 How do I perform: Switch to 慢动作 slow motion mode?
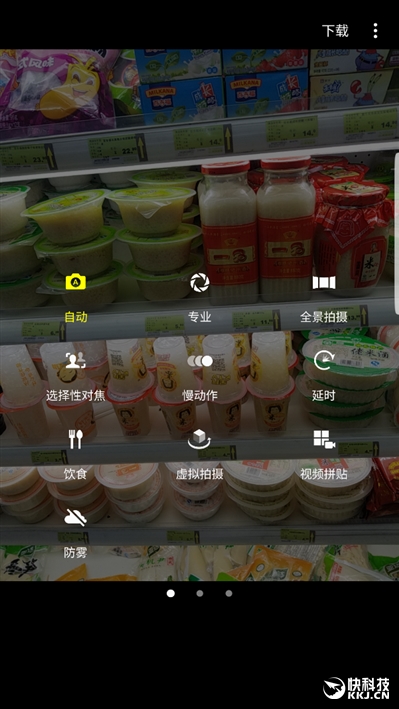pyautogui.click(x=200, y=377)
